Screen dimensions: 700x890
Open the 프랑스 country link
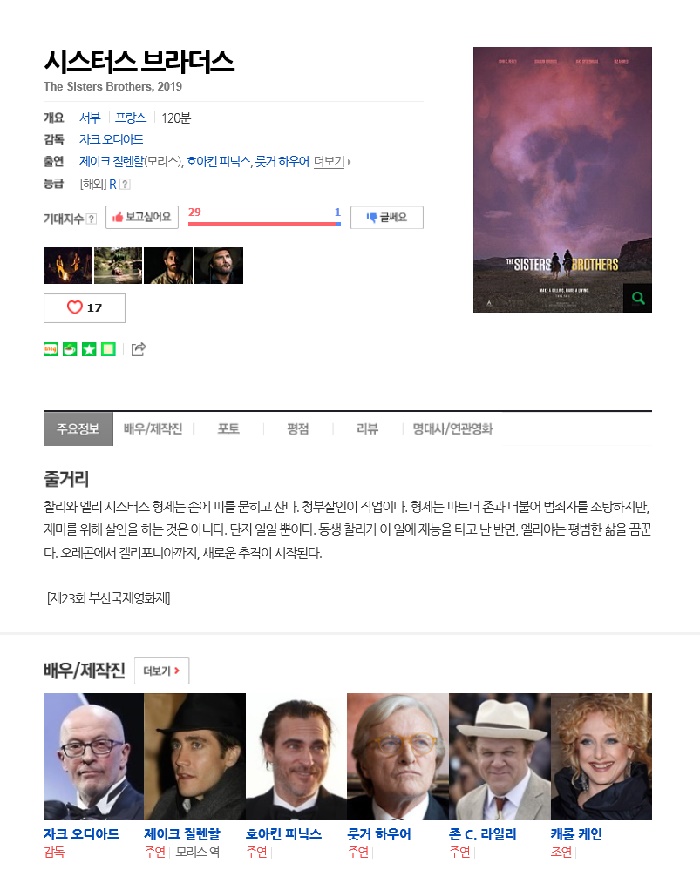tap(130, 117)
